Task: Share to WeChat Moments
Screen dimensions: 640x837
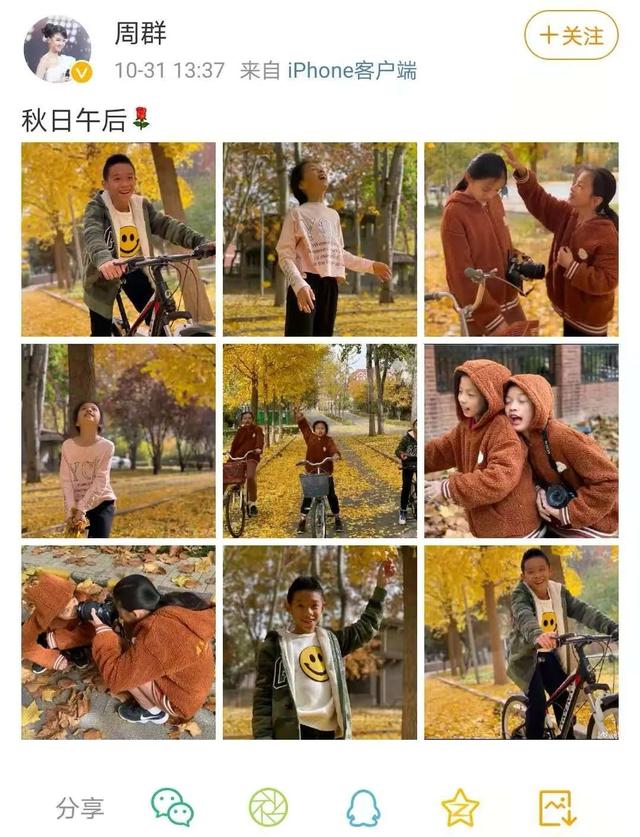Action: click(x=268, y=806)
